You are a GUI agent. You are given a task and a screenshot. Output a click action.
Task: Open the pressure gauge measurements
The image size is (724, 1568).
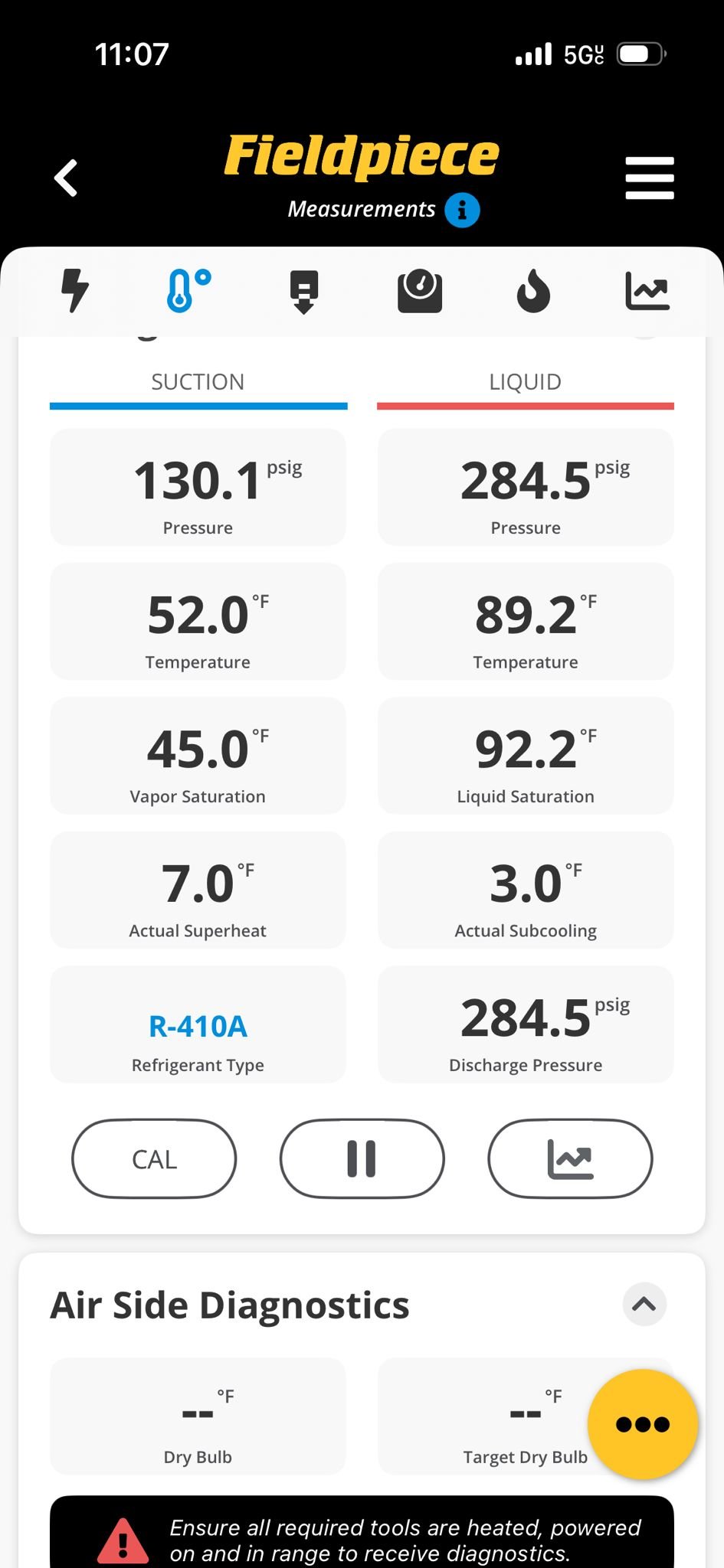coord(419,291)
